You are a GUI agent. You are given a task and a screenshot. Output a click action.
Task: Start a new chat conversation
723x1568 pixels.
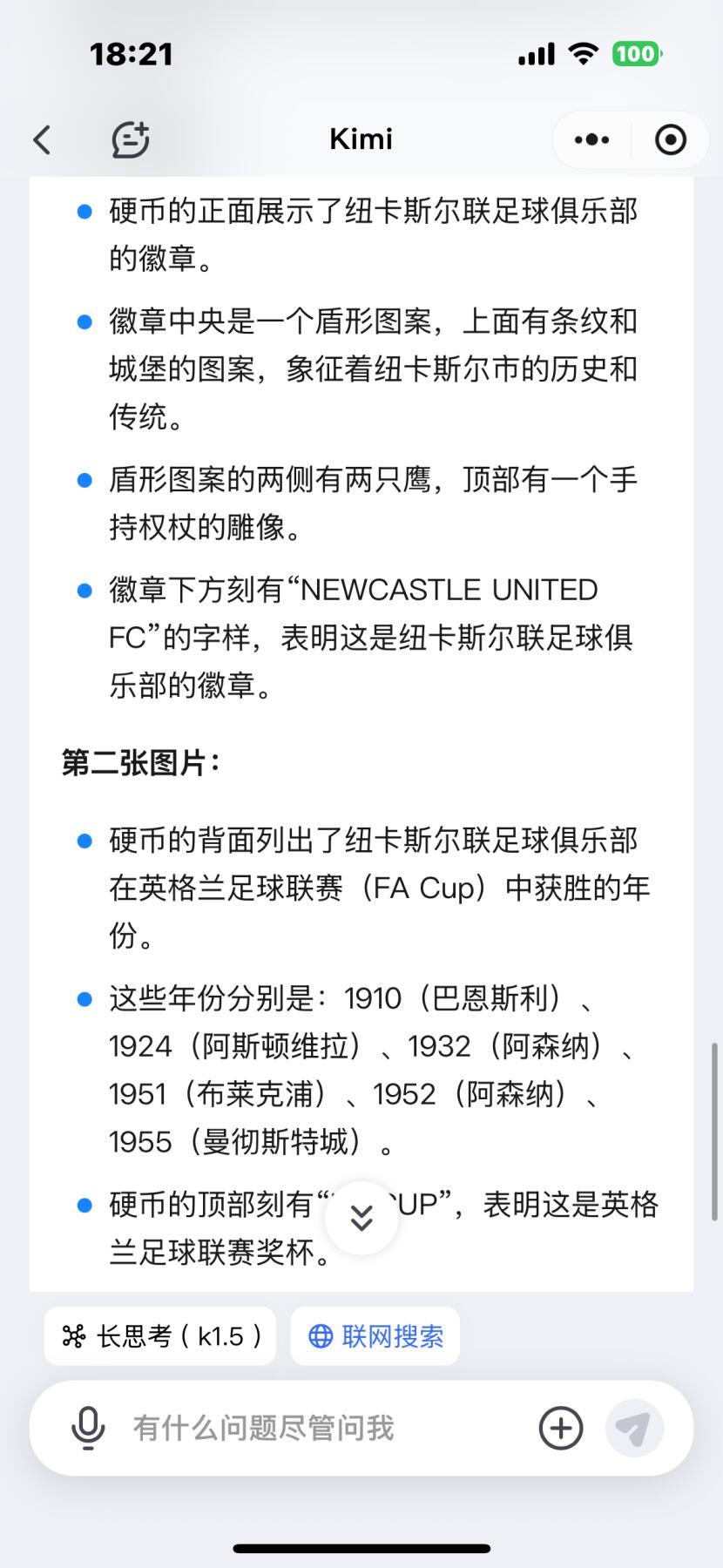(131, 139)
